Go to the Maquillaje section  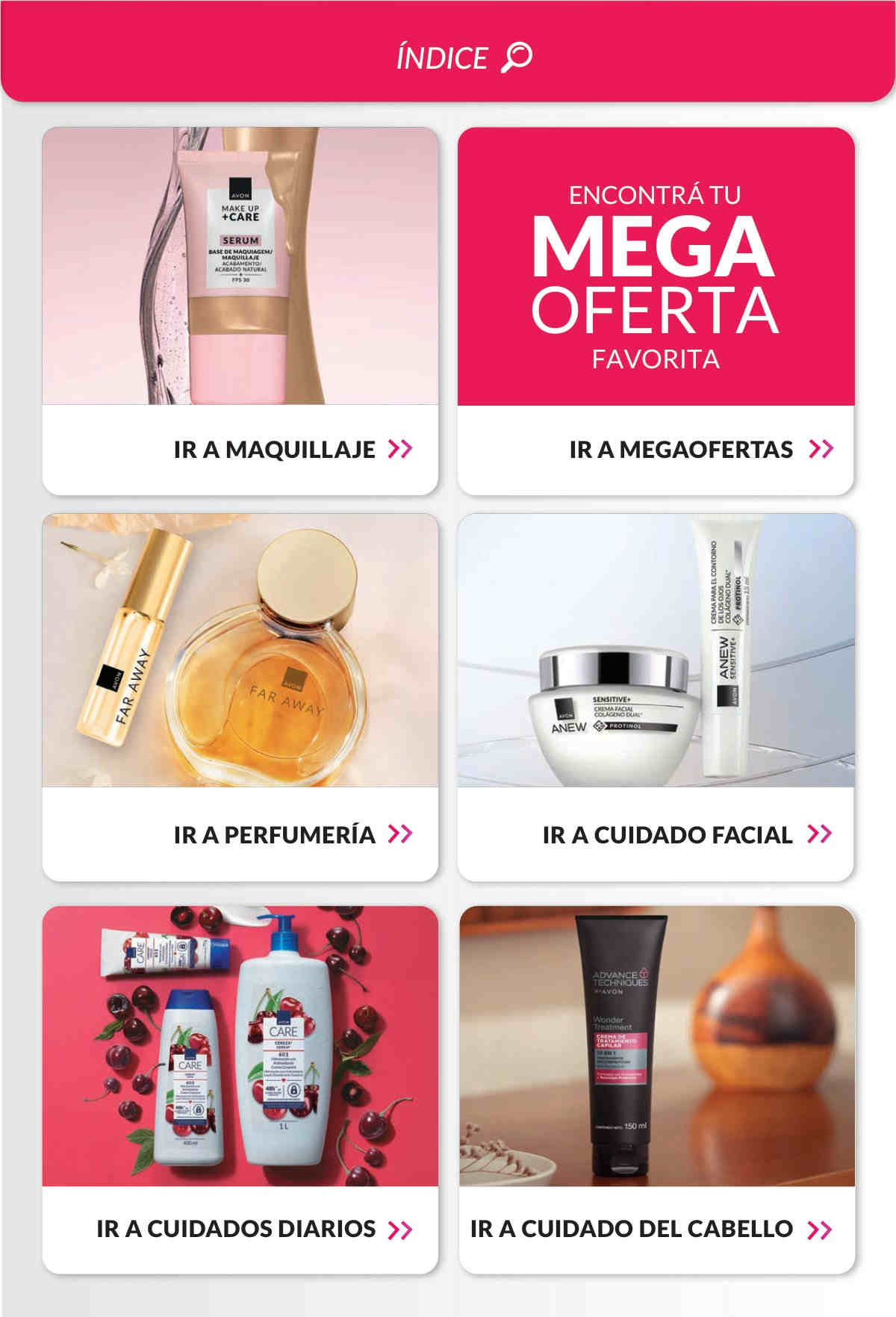pyautogui.click(x=292, y=449)
